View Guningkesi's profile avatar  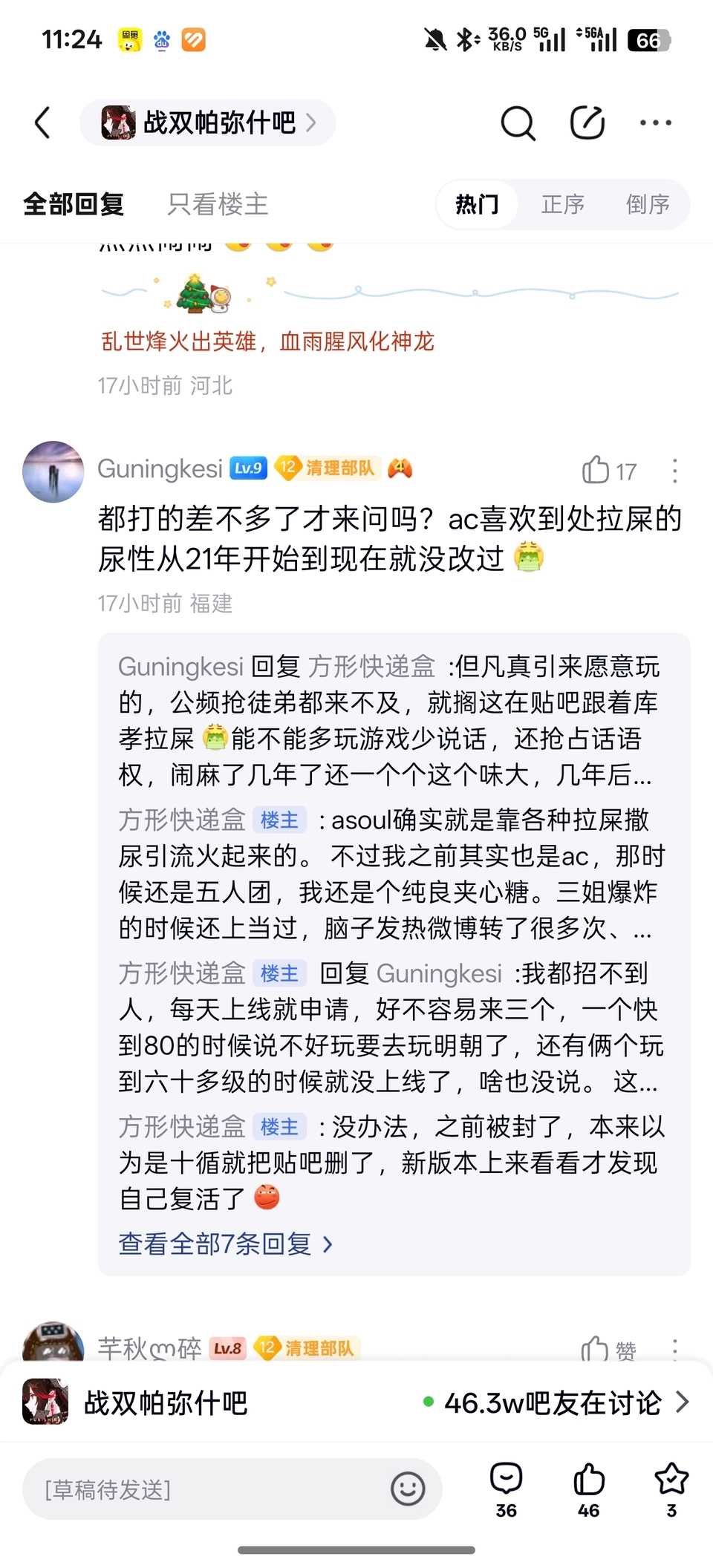pyautogui.click(x=53, y=472)
